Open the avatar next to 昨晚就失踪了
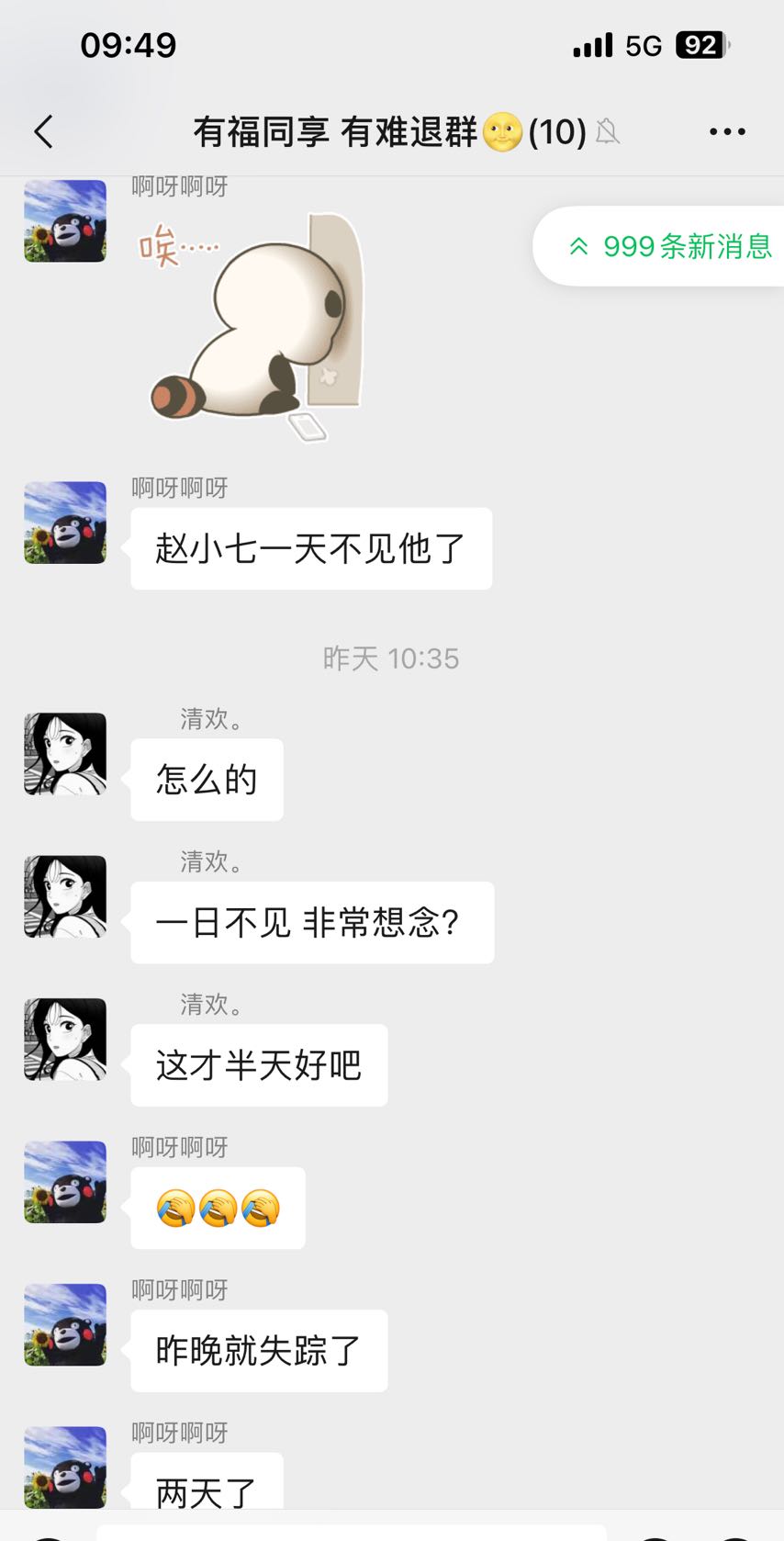Screen dimensions: 784x1541 [x=65, y=1325]
